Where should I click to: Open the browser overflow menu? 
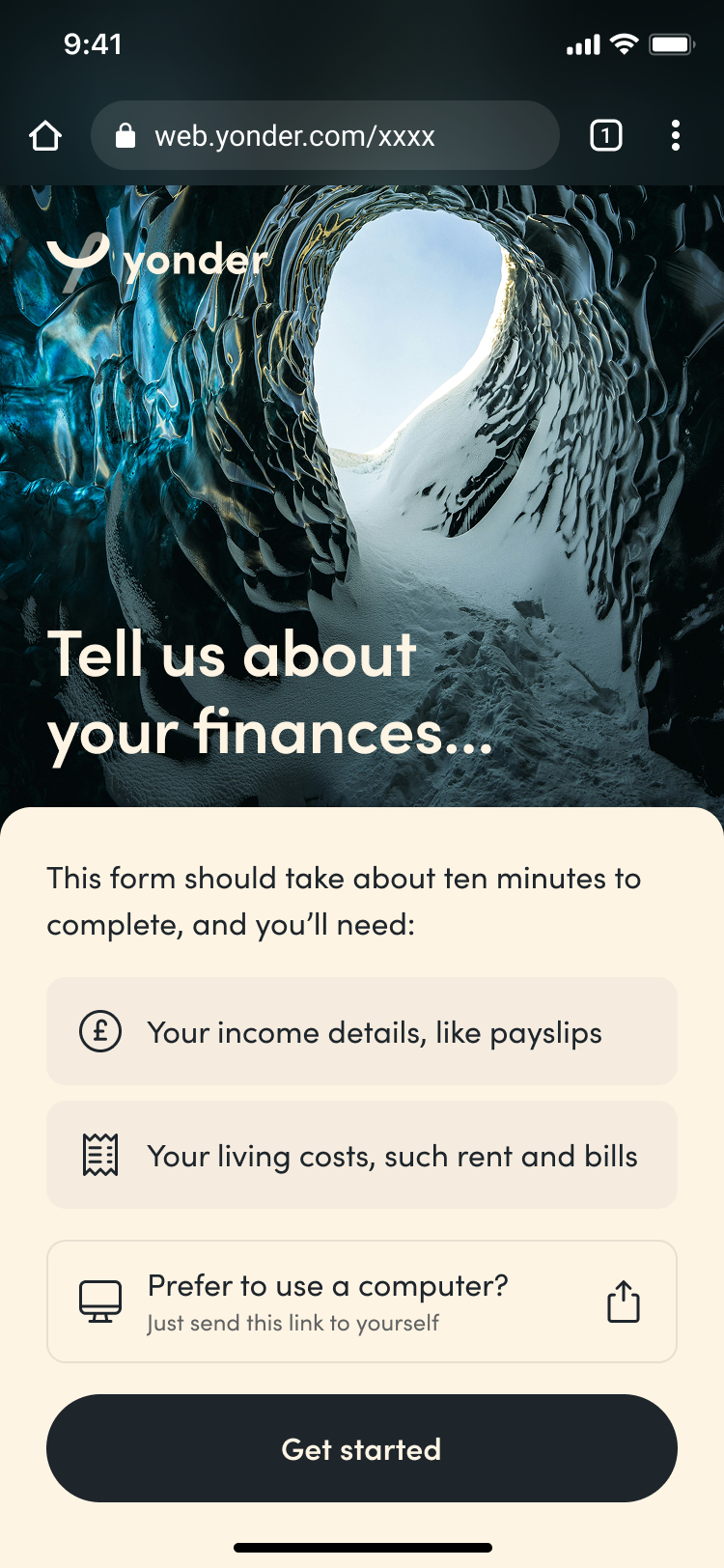pos(675,136)
